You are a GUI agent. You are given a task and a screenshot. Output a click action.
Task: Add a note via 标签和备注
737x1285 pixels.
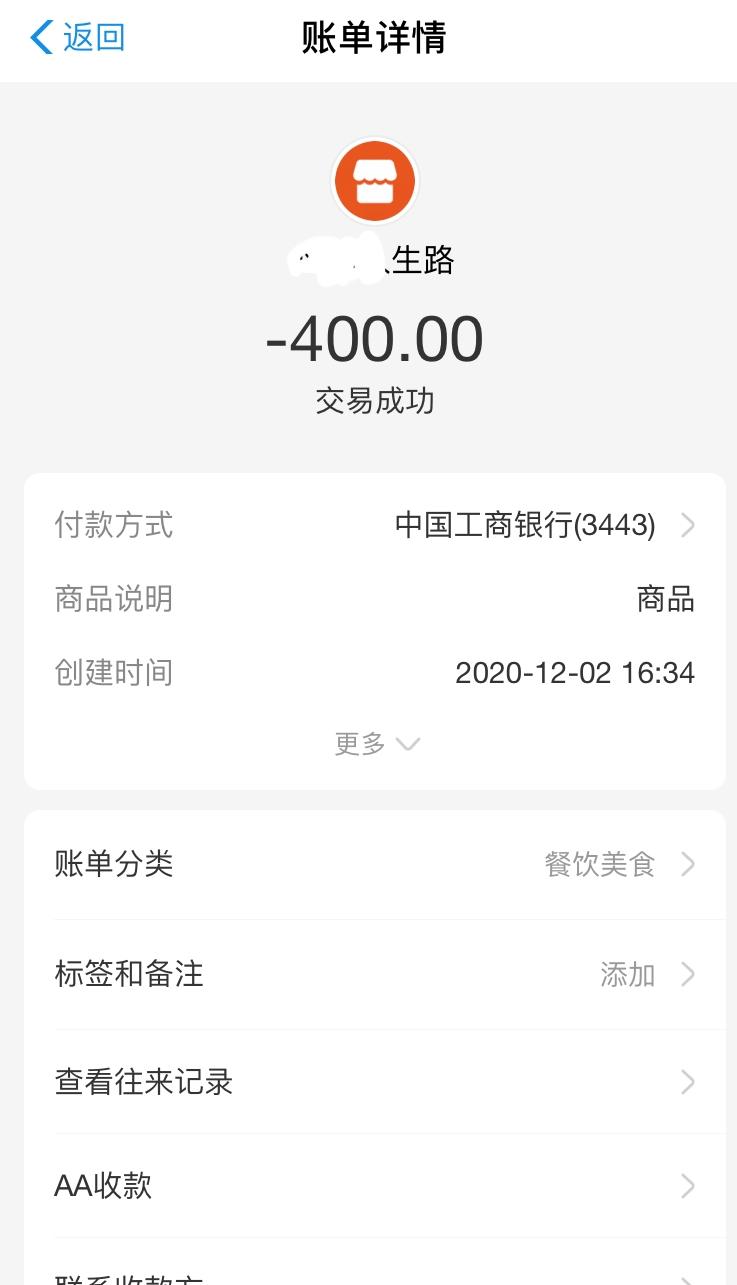[375, 974]
